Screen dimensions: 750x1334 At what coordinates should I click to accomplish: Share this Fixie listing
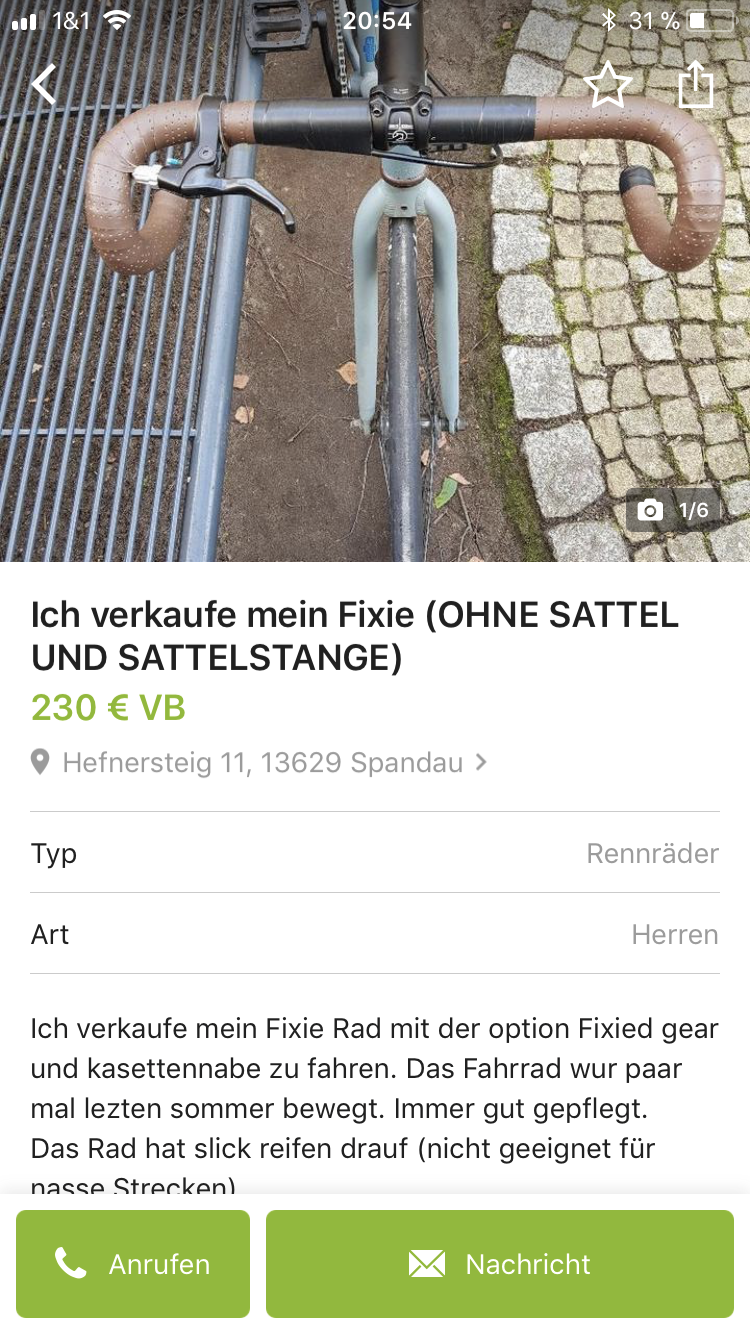point(696,86)
